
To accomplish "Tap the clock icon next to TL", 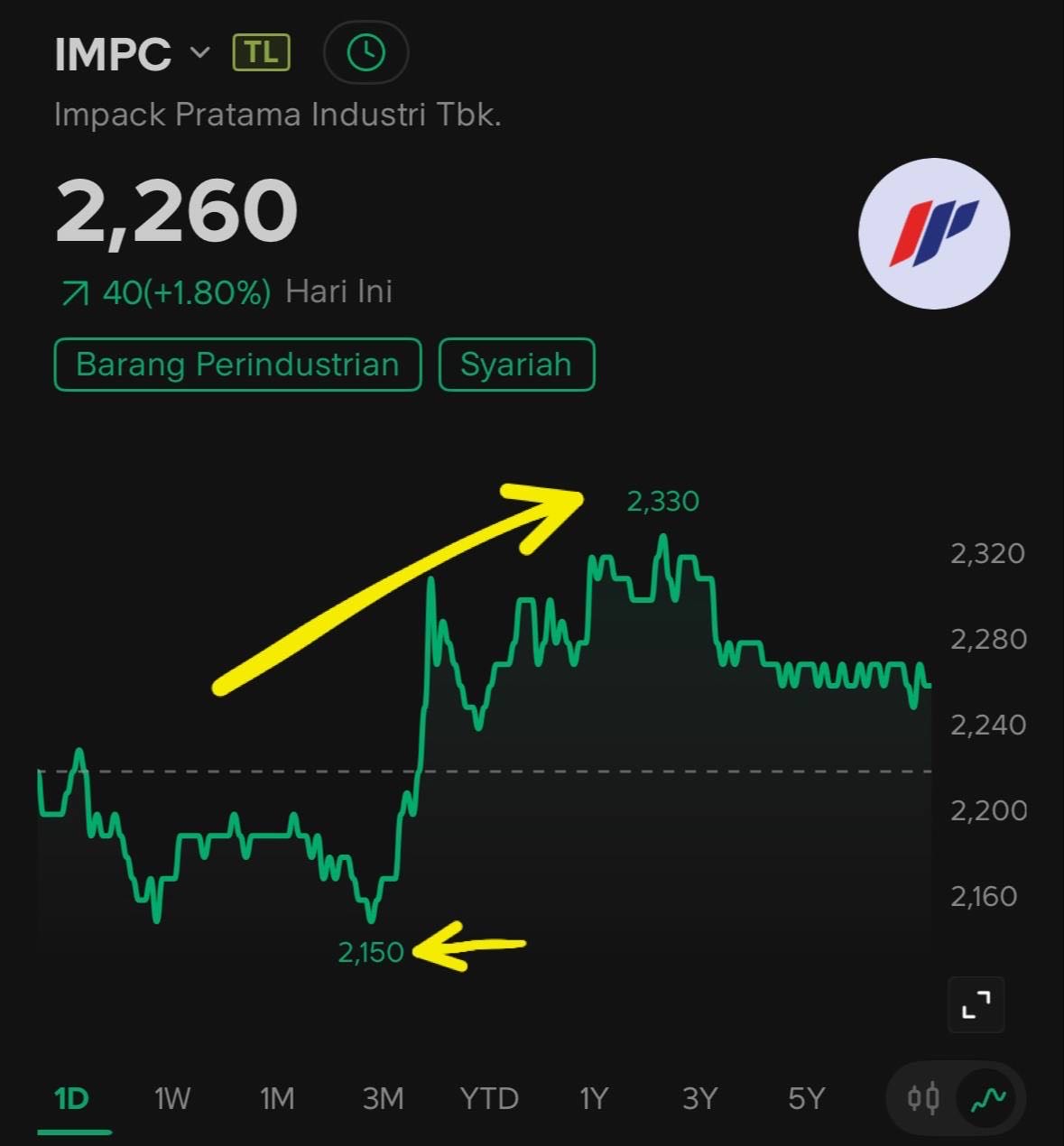I will (x=365, y=53).
